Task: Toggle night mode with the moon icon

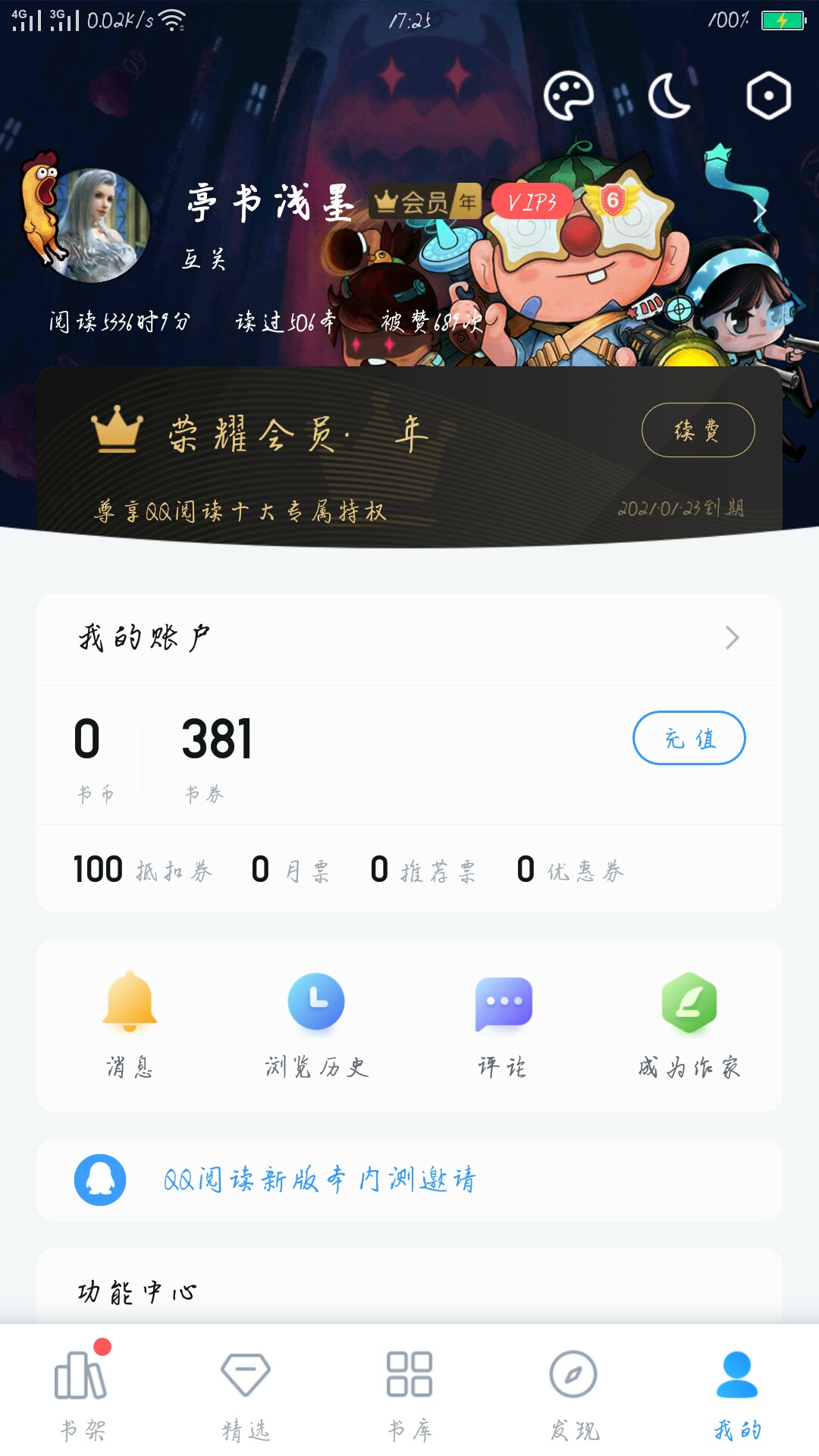Action: (670, 96)
